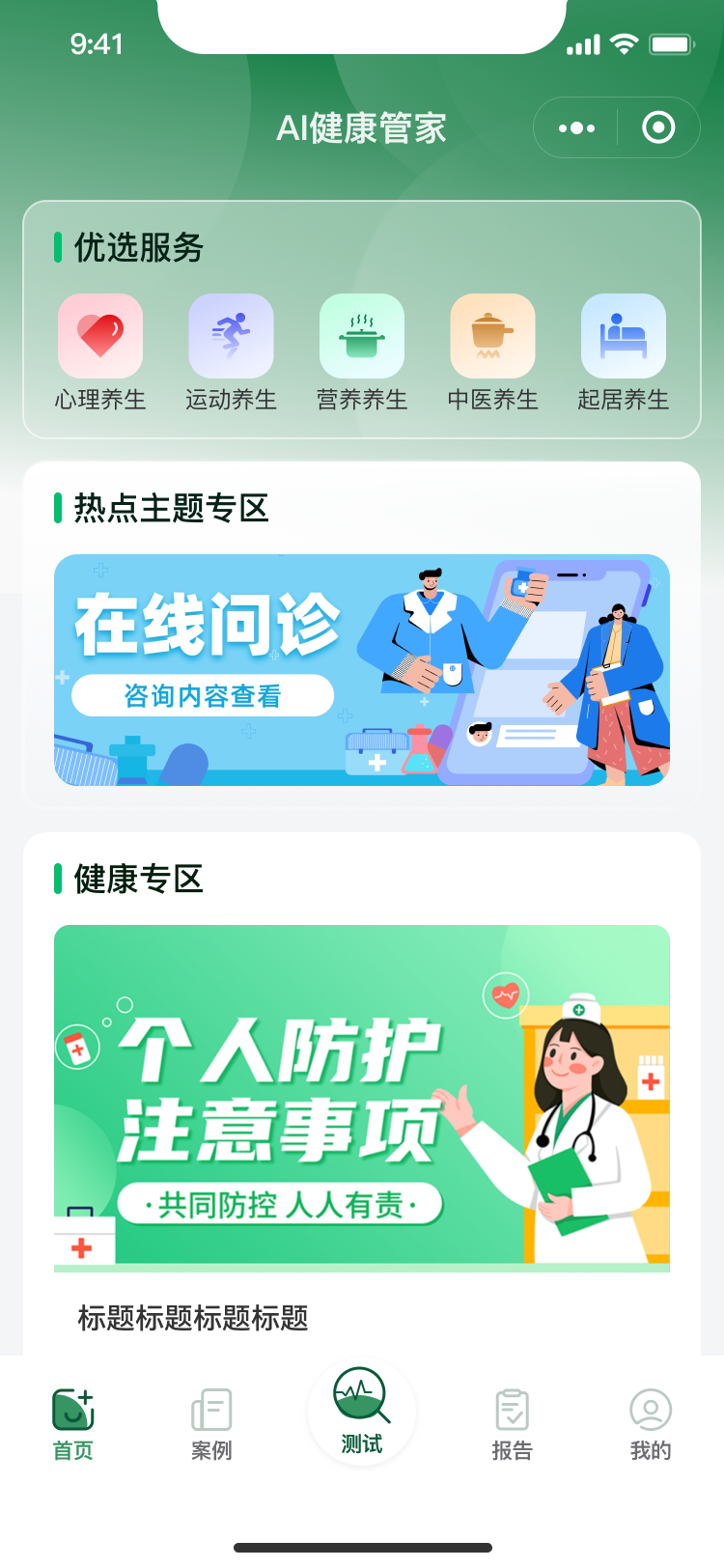
Task: Open the mini program more options menu
Action: (576, 127)
